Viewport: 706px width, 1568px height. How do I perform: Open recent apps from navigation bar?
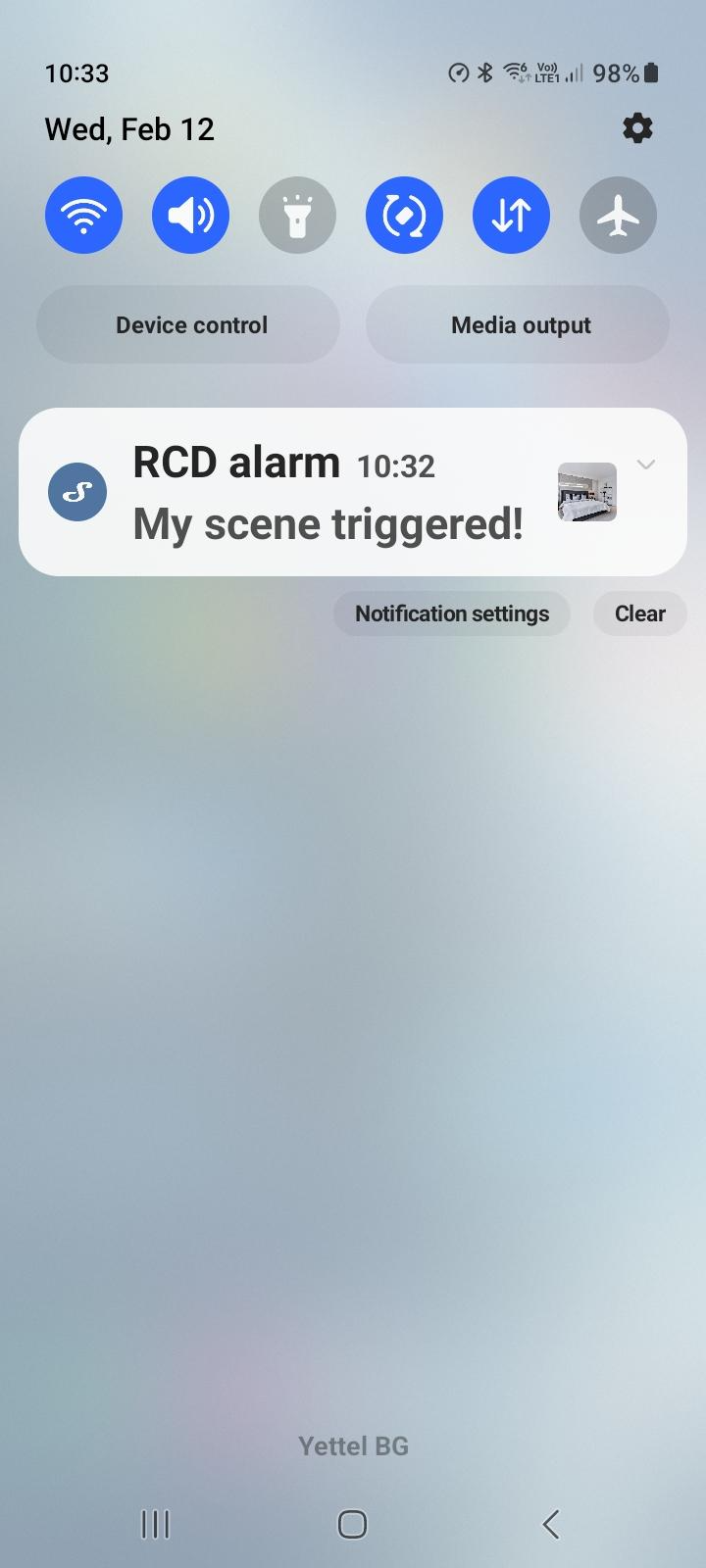[x=155, y=1524]
